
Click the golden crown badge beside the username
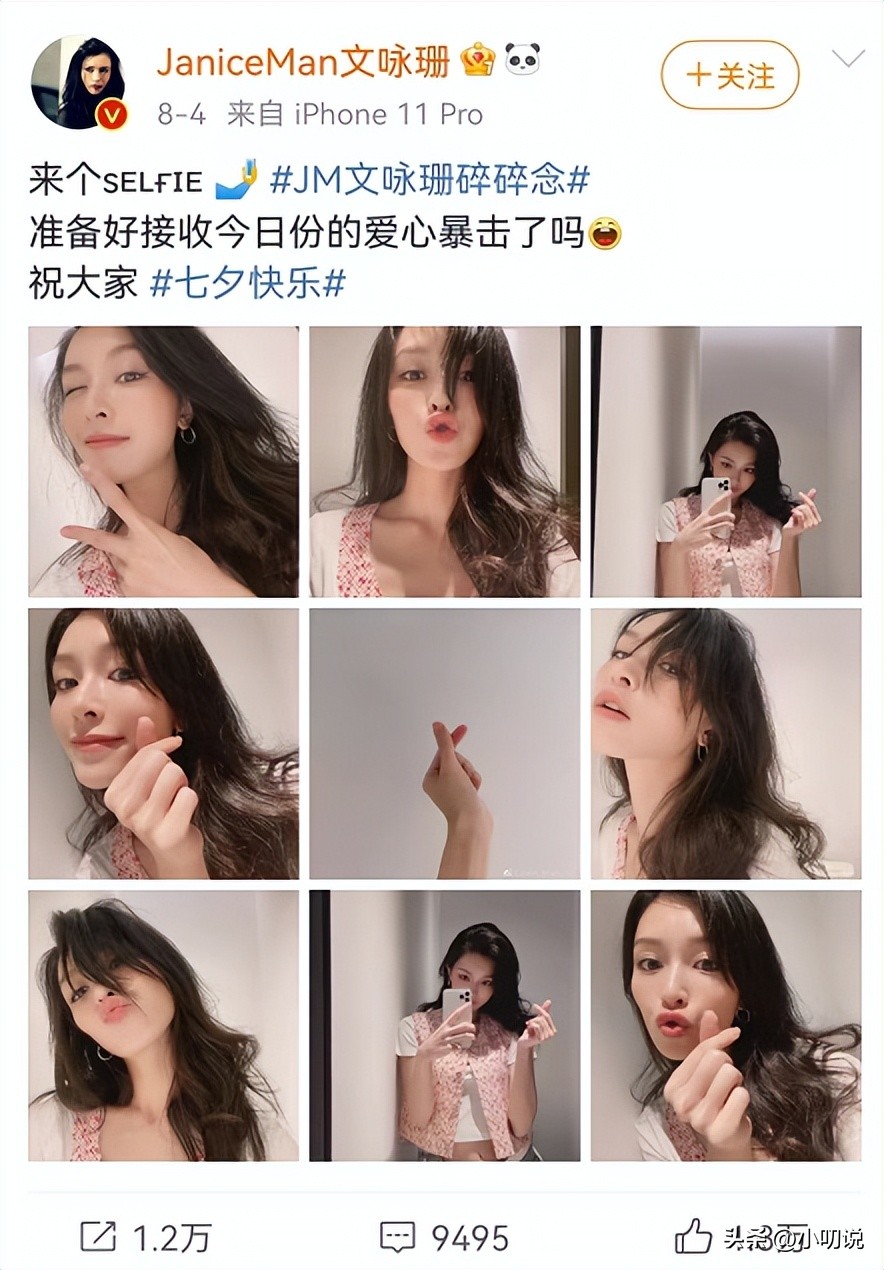(478, 60)
